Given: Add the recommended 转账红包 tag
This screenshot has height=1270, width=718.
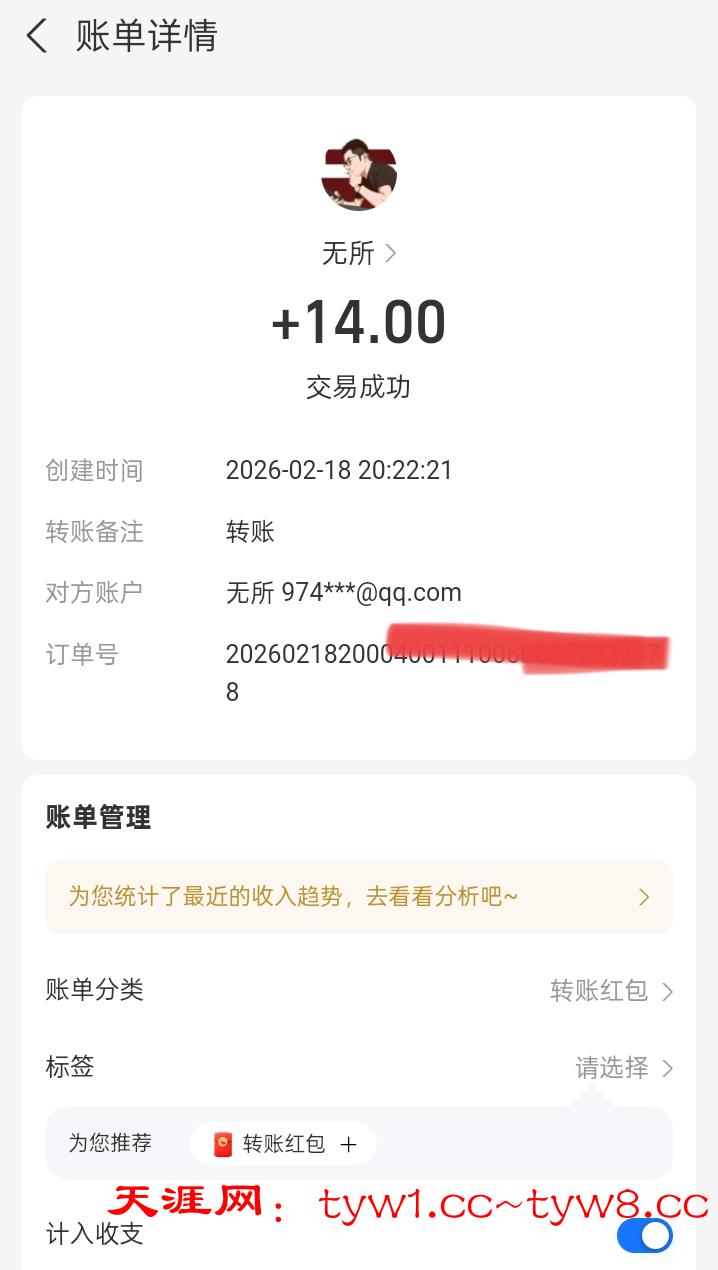Looking at the screenshot, I should point(284,1144).
